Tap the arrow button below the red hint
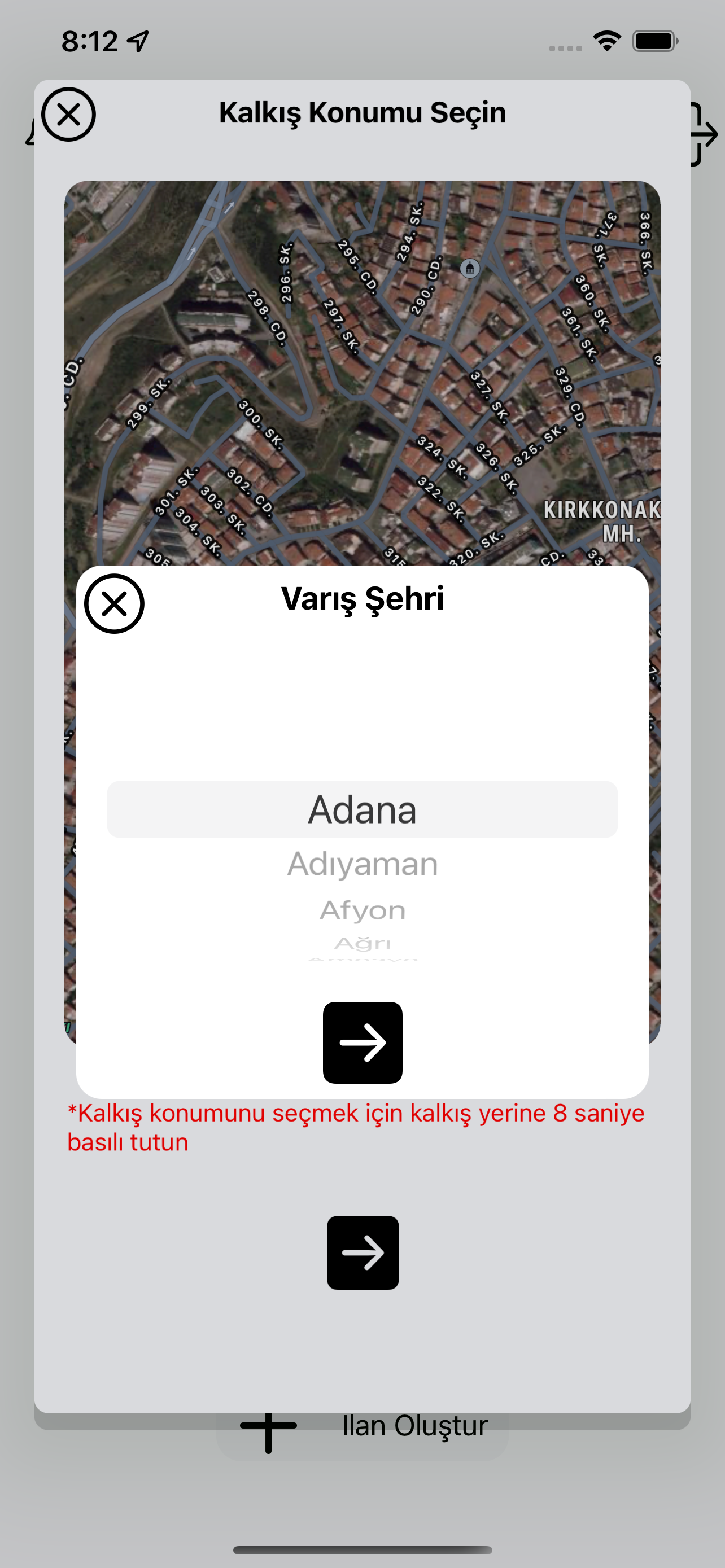Viewport: 725px width, 1568px height. tap(362, 1252)
